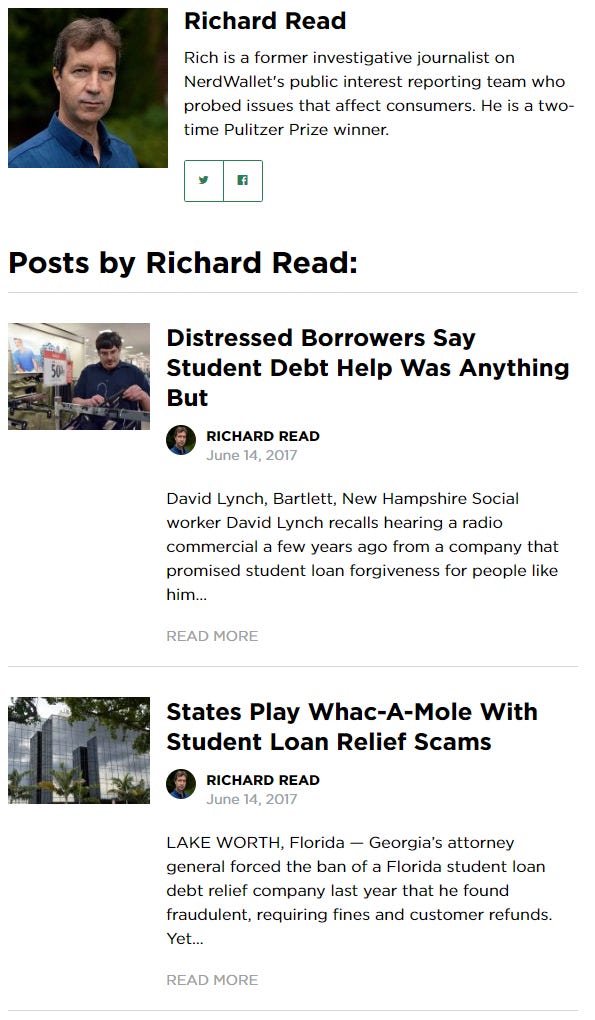Image resolution: width=595 pixels, height=1020 pixels.
Task: Read more of the David Lynch story
Action: click(x=212, y=636)
